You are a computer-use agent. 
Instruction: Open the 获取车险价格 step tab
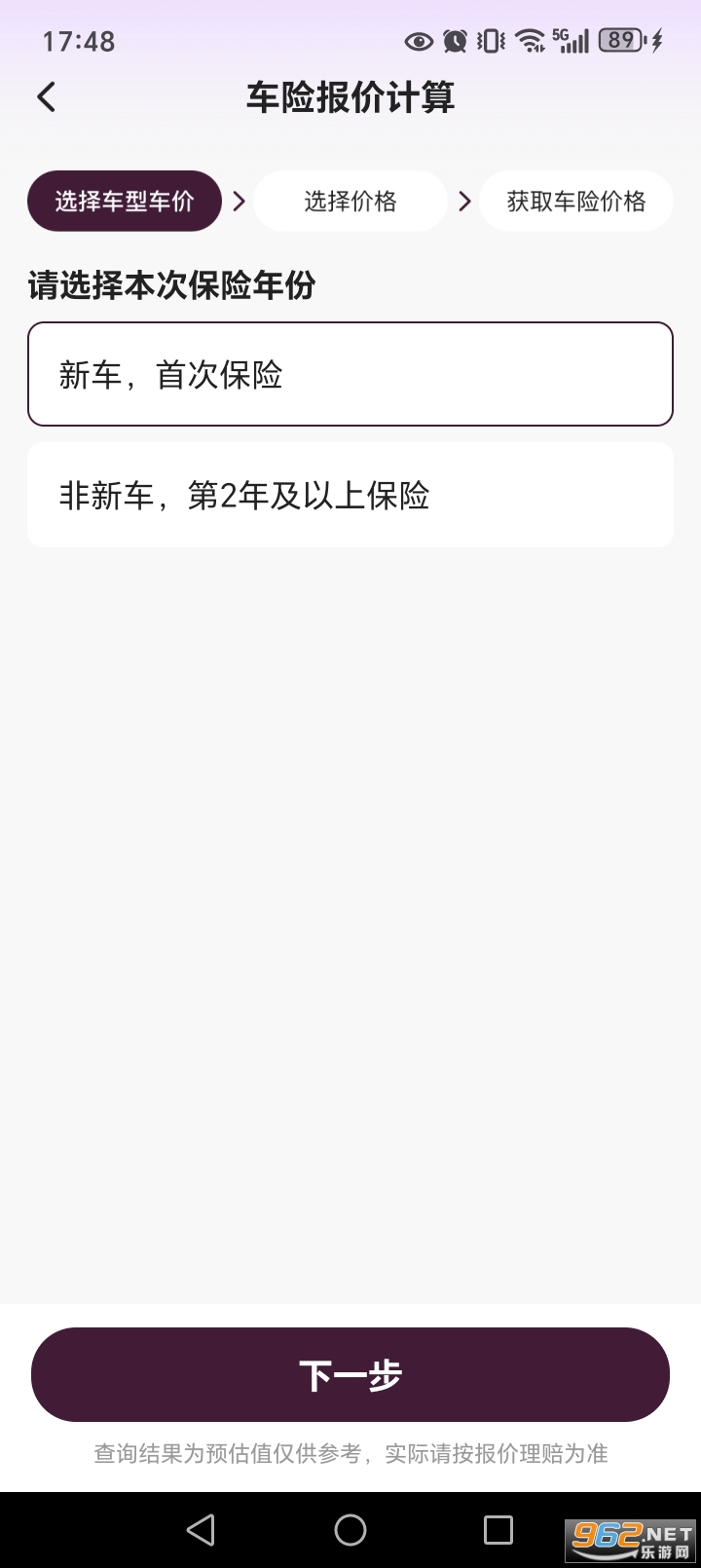(575, 201)
